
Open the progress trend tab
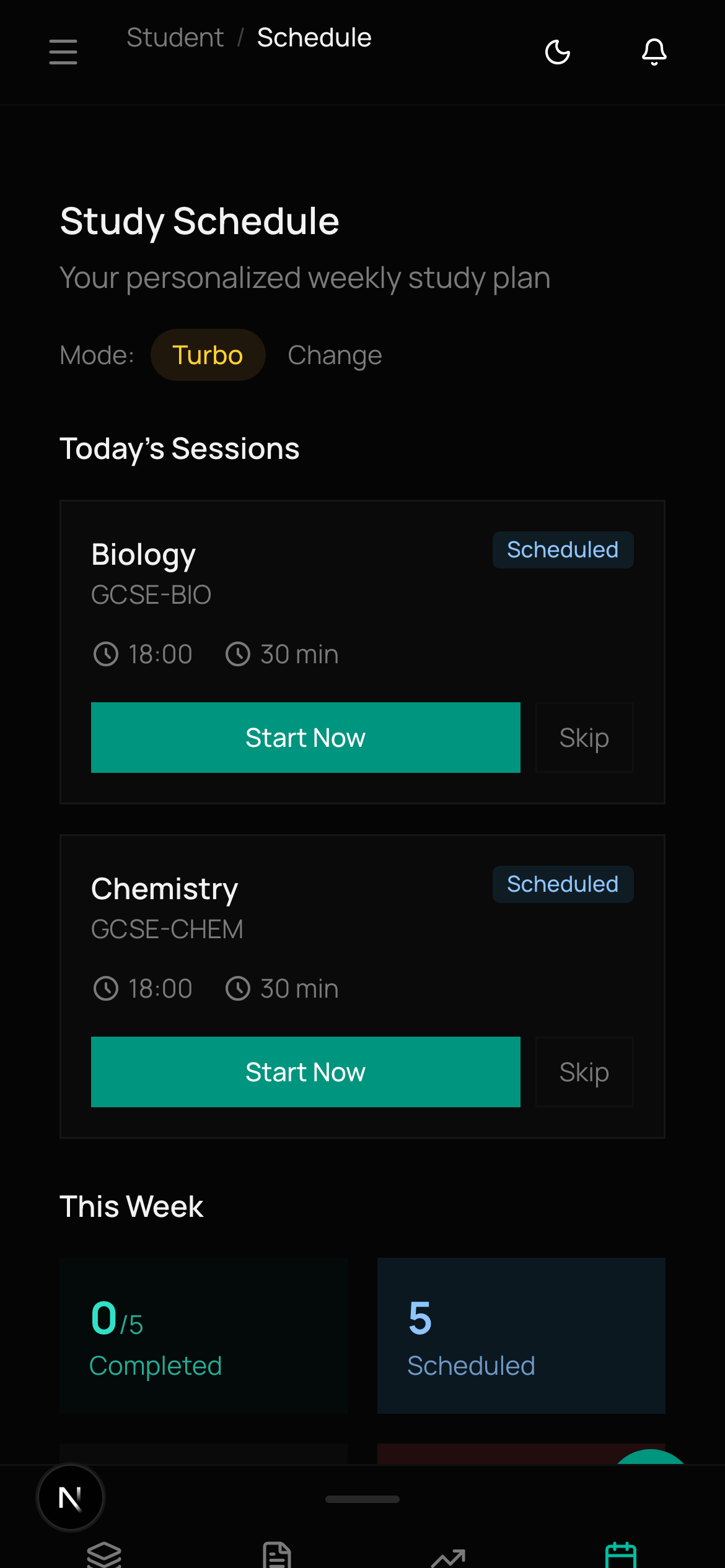coord(448,1557)
